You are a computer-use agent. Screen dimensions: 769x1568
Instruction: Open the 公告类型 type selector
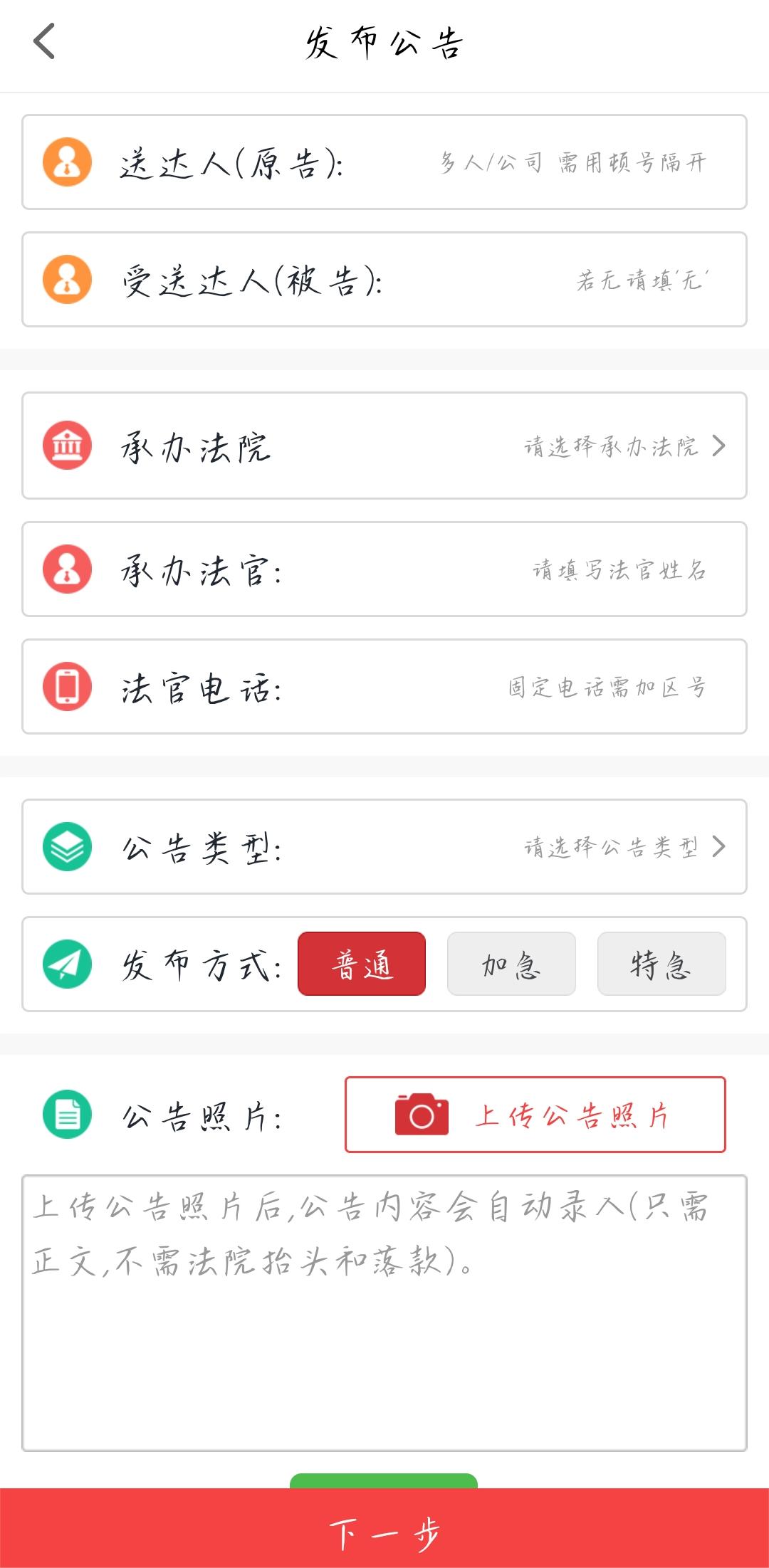tap(384, 847)
